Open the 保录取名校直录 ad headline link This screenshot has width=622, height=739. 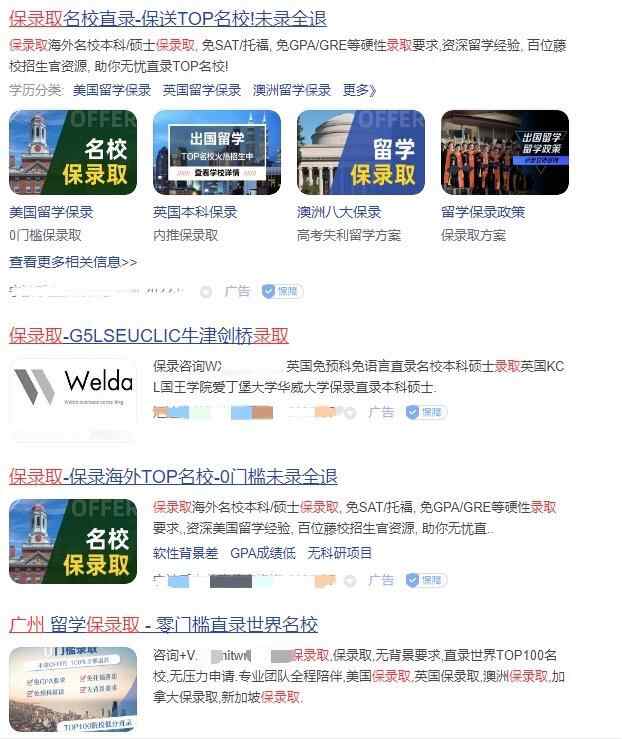pyautogui.click(x=167, y=19)
